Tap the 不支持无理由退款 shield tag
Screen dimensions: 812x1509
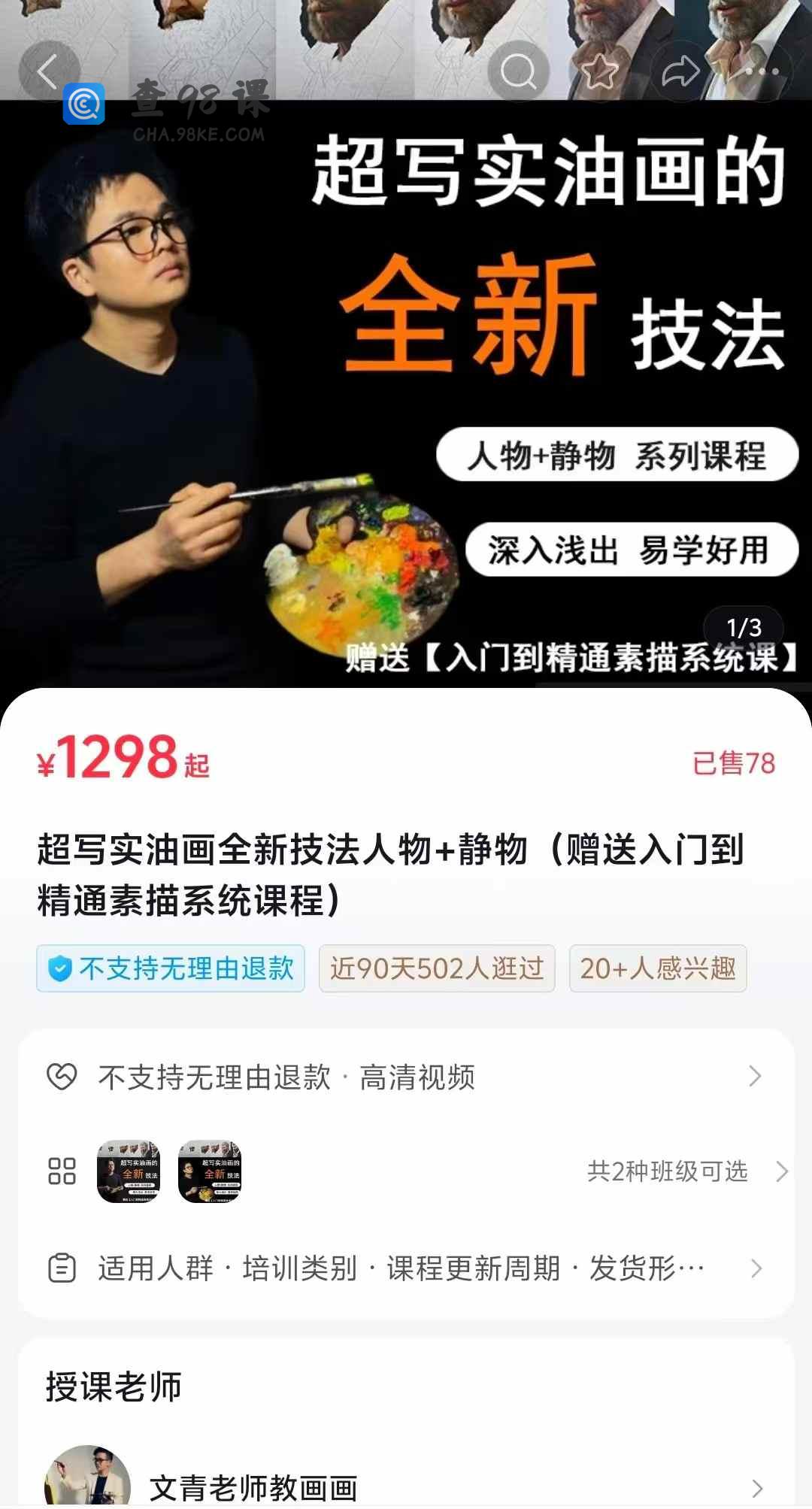point(171,968)
